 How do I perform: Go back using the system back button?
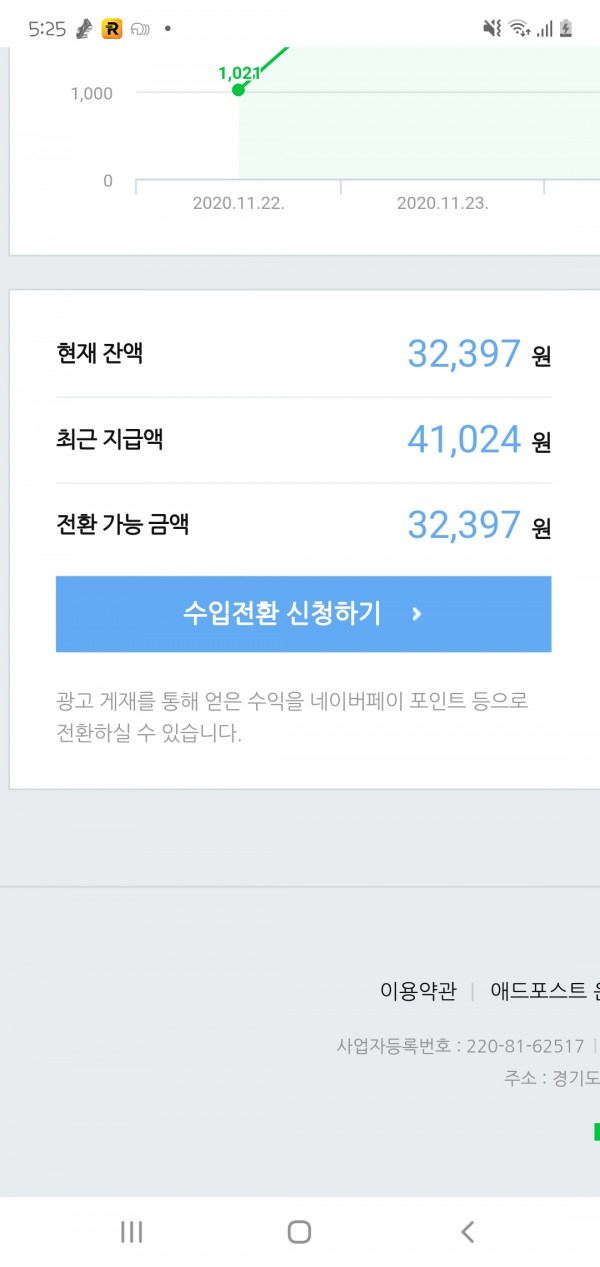click(x=467, y=1232)
